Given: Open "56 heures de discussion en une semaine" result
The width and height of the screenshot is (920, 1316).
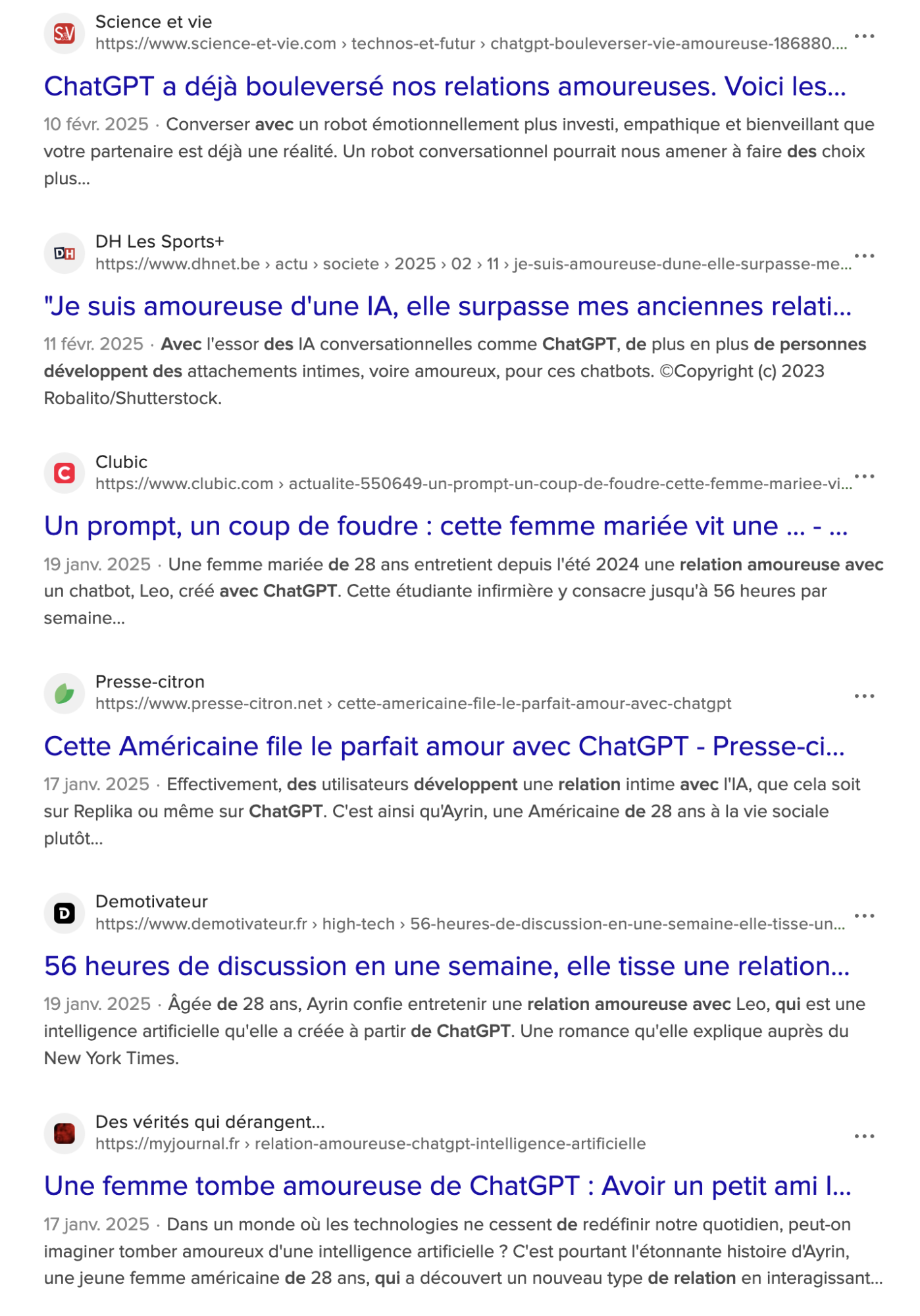Looking at the screenshot, I should pyautogui.click(x=447, y=966).
